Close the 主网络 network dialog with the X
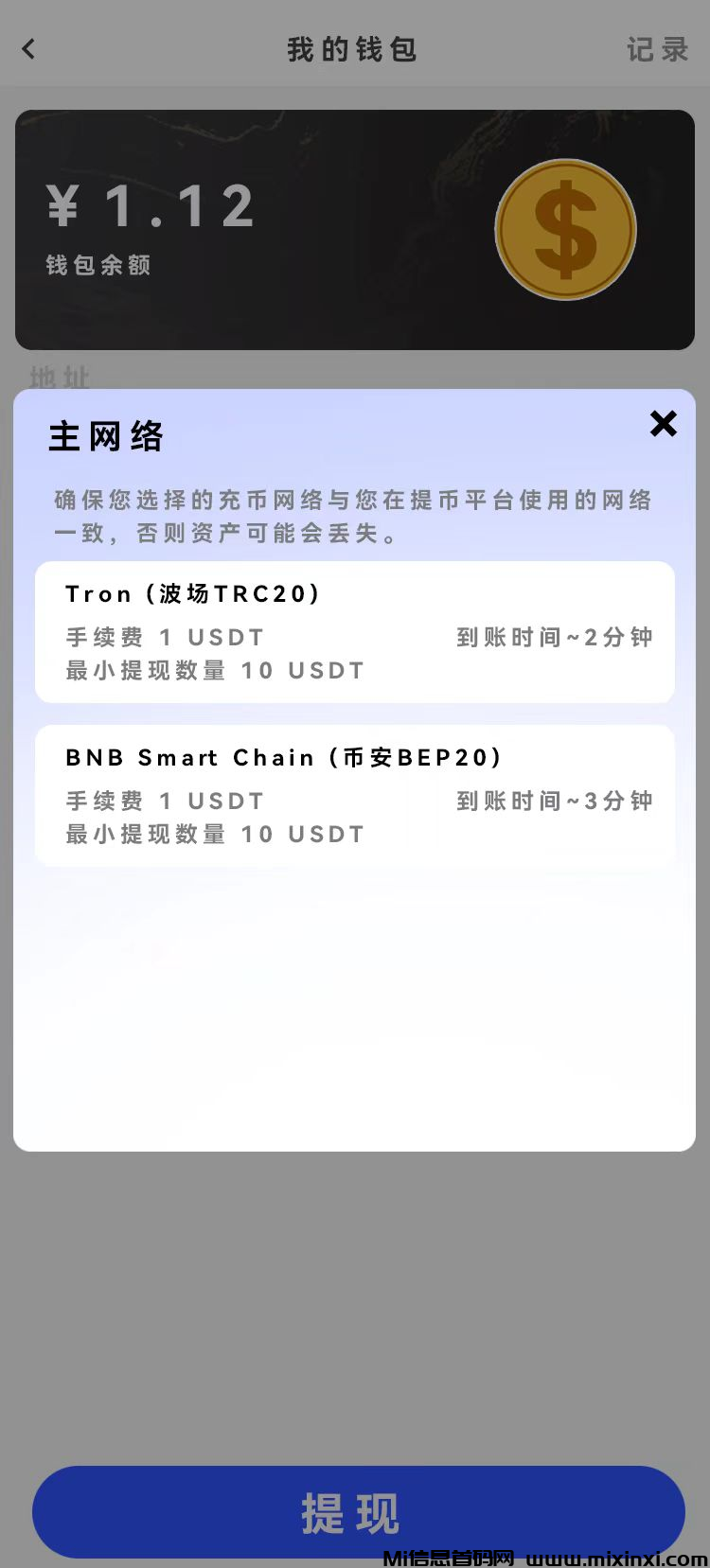This screenshot has width=710, height=1568. click(663, 424)
